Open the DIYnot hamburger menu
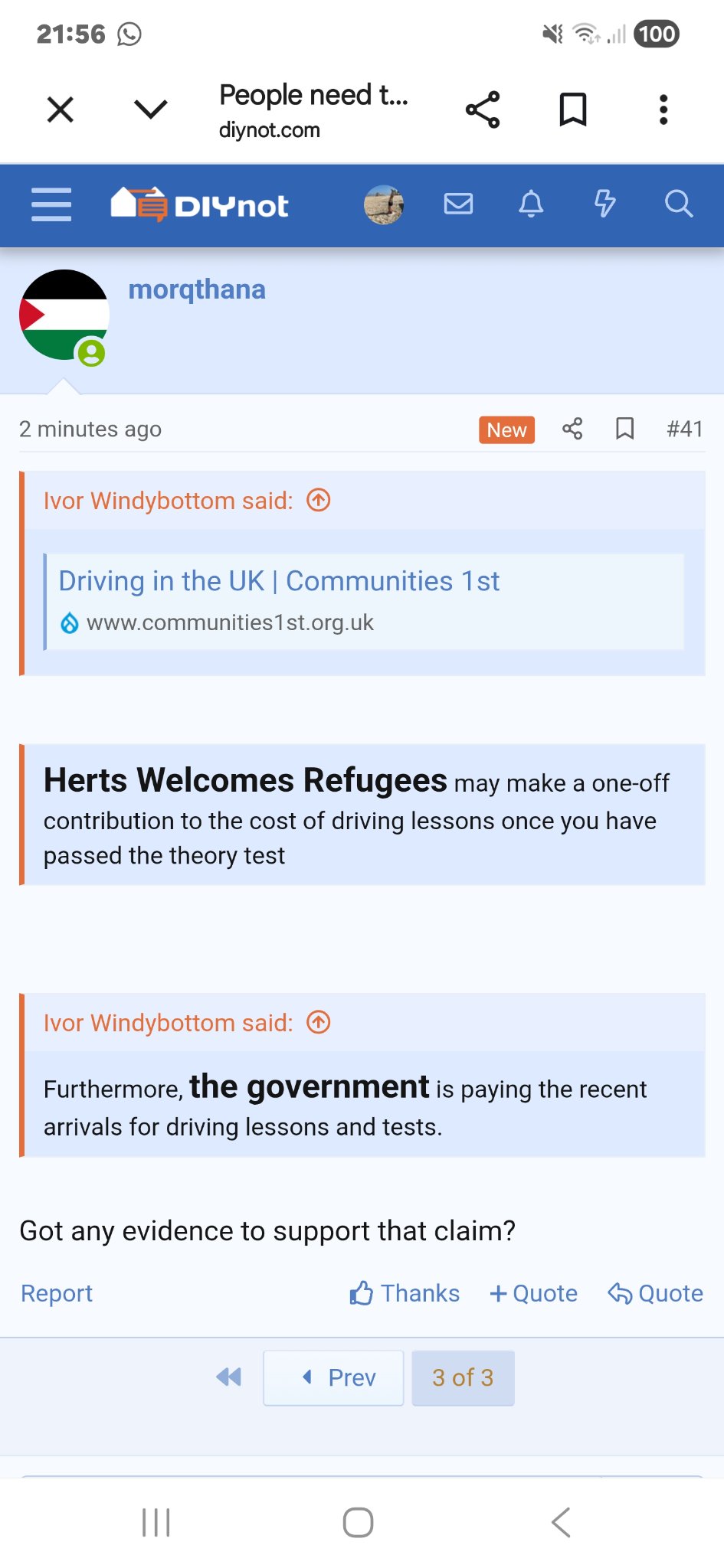Viewport: 724px width, 1568px height. [51, 204]
